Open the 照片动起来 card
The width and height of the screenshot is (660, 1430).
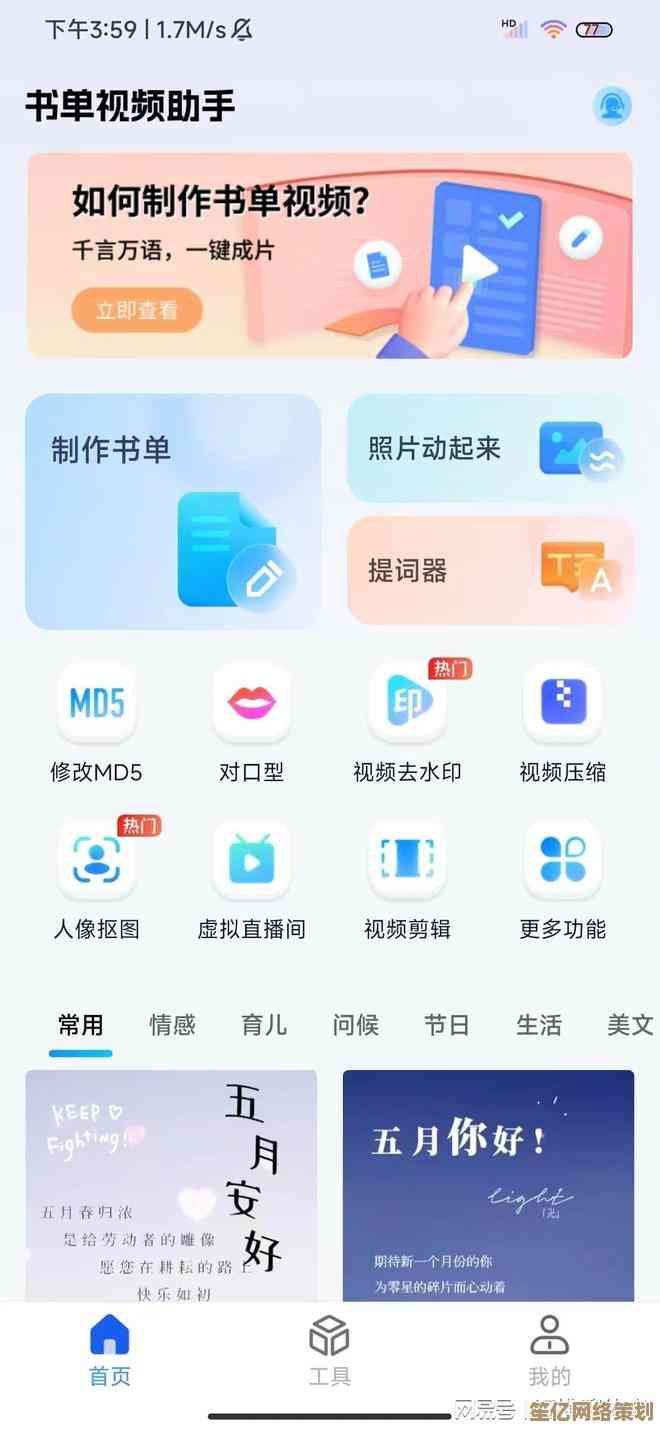click(x=490, y=448)
